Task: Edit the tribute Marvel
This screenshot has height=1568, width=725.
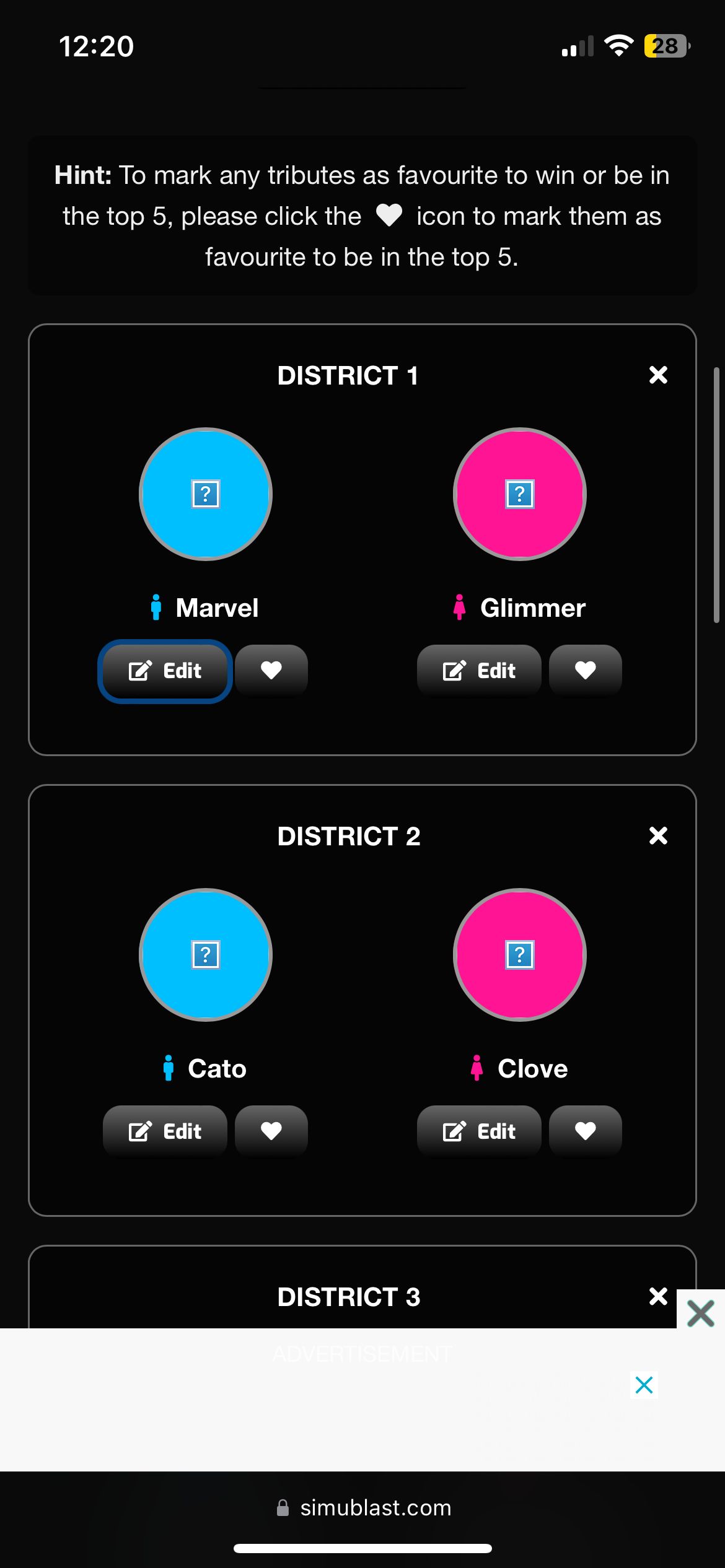Action: pos(165,671)
